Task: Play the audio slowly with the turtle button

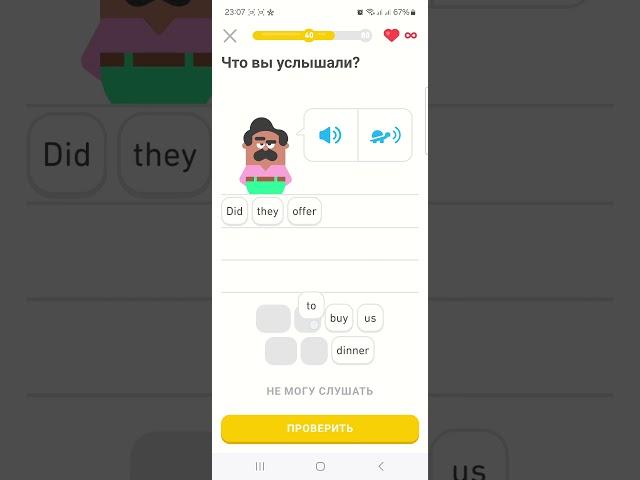Action: 385,135
